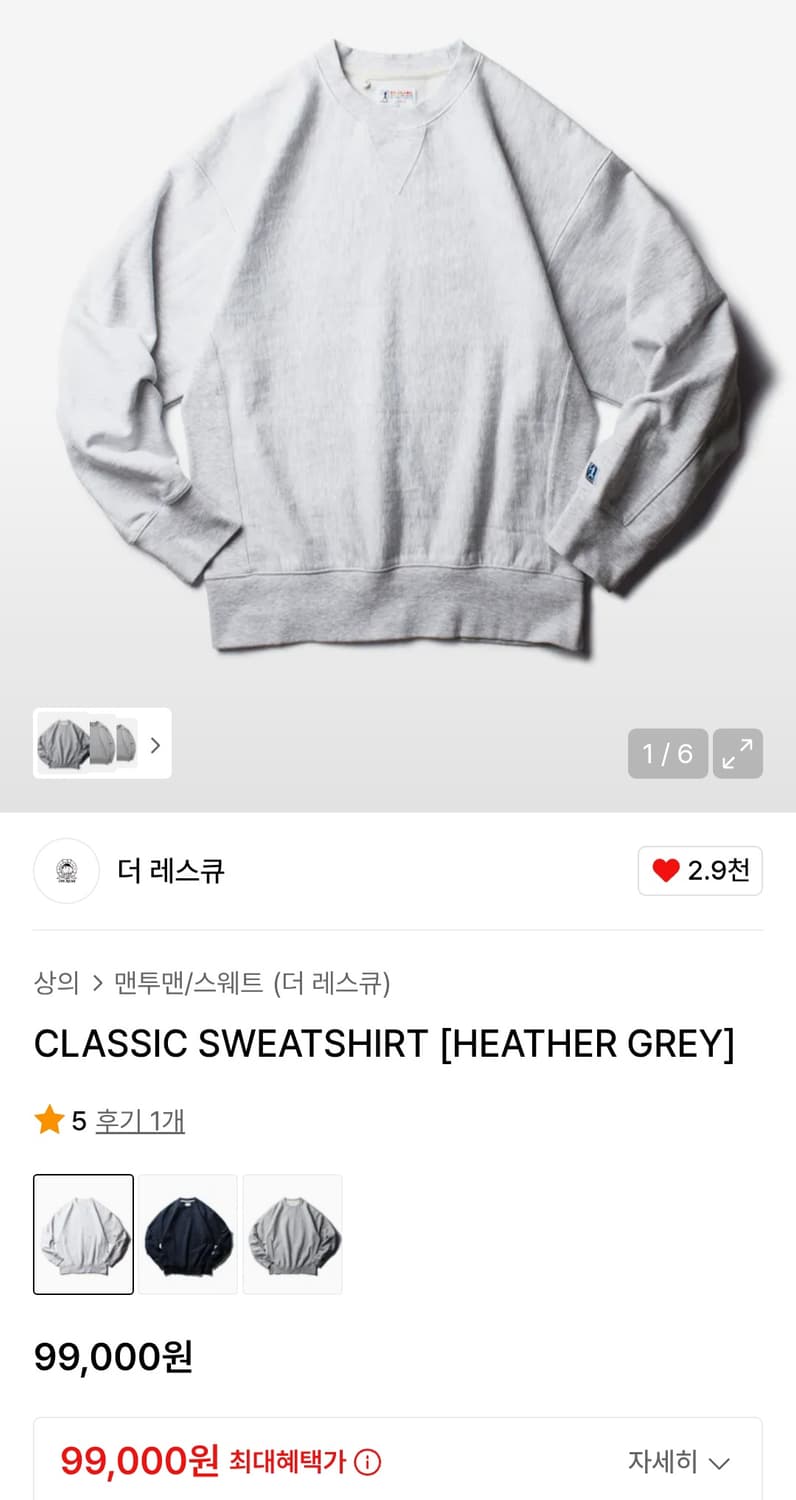Viewport: 796px width, 1500px height.
Task: Click the 더 레스큐 brand logo circle
Action: (x=66, y=871)
